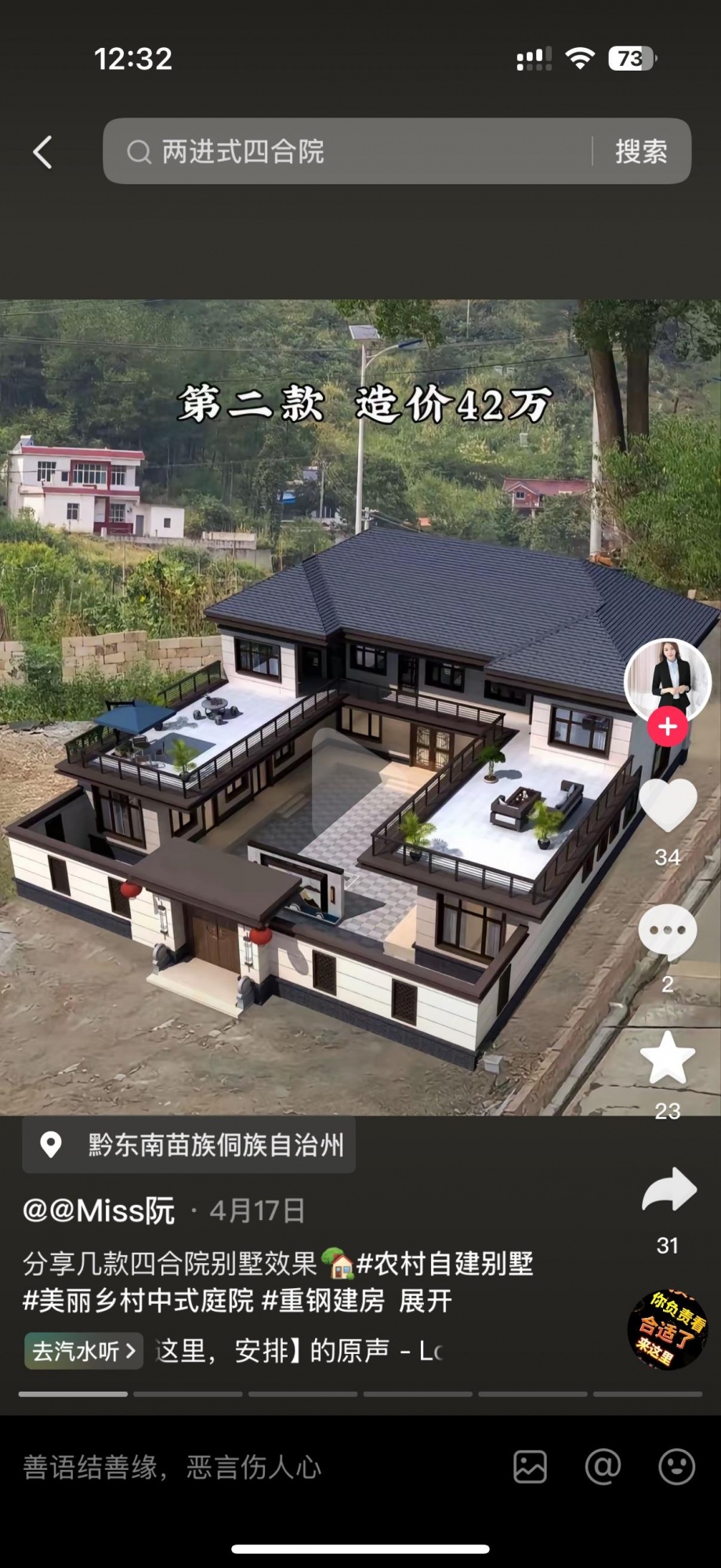Open hashtag #重钢建房
Image resolution: width=721 pixels, height=1568 pixels.
(323, 1301)
